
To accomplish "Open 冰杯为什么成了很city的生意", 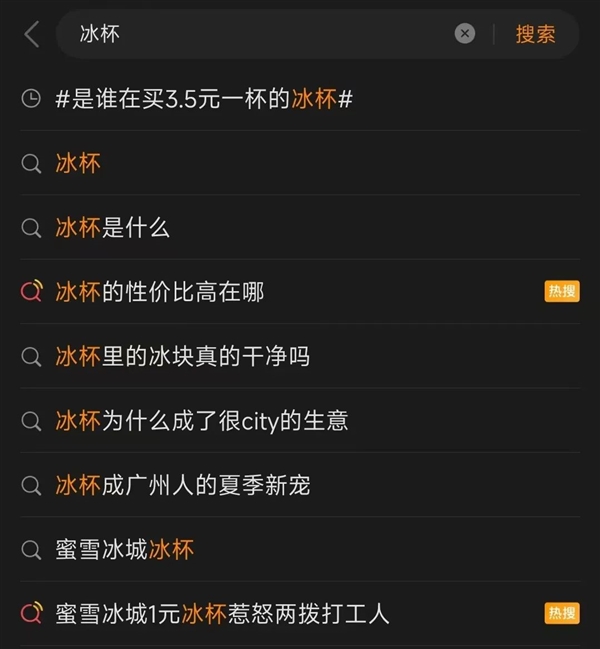I will tap(202, 420).
